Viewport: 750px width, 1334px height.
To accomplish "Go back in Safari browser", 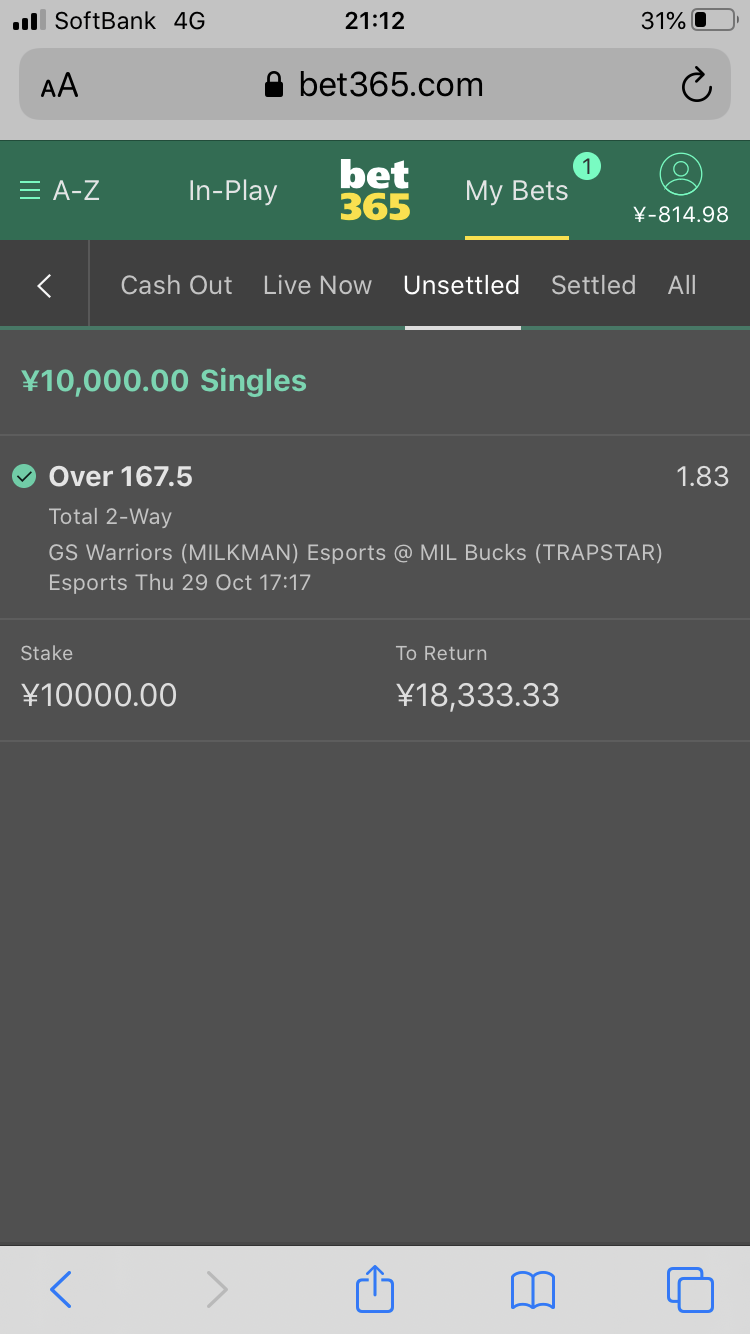I will [61, 1289].
